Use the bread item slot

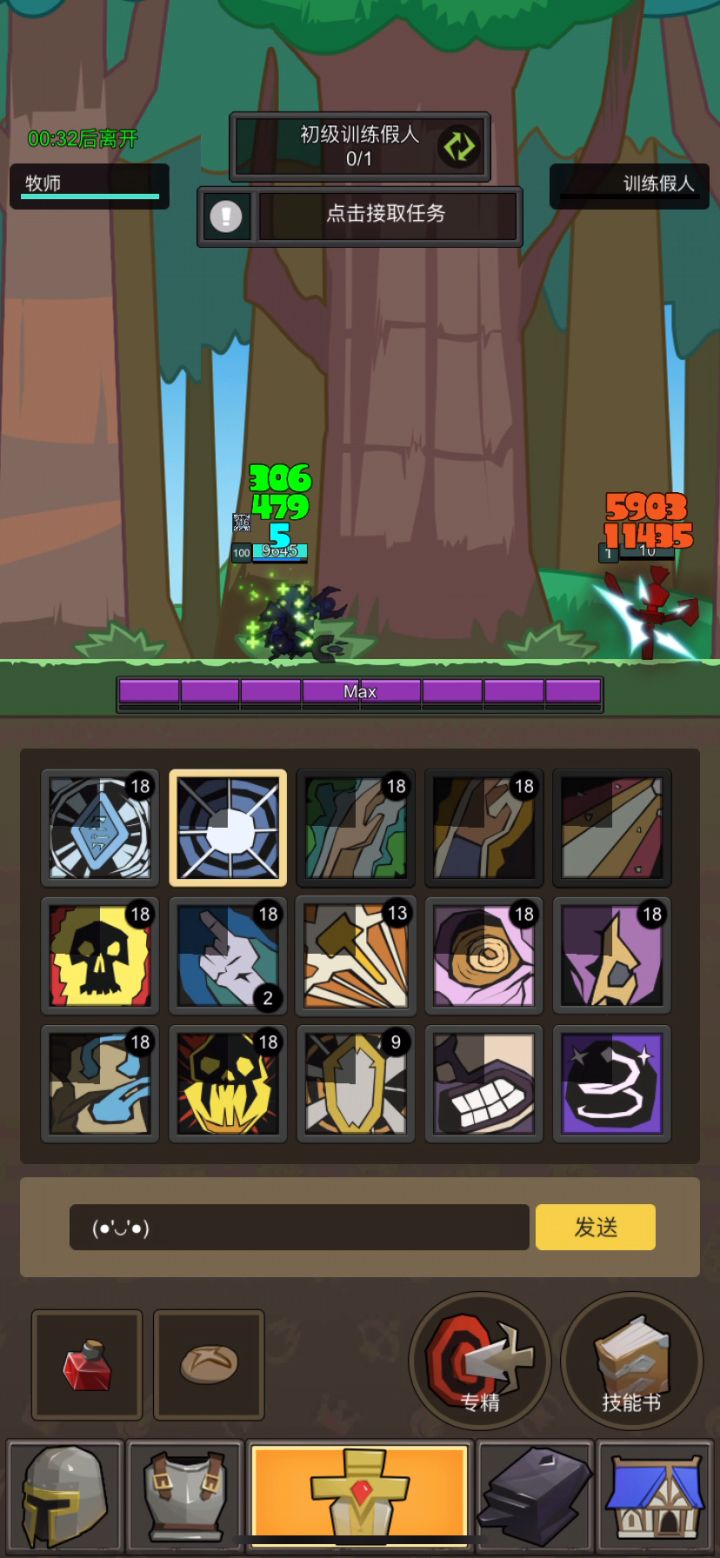(209, 1365)
